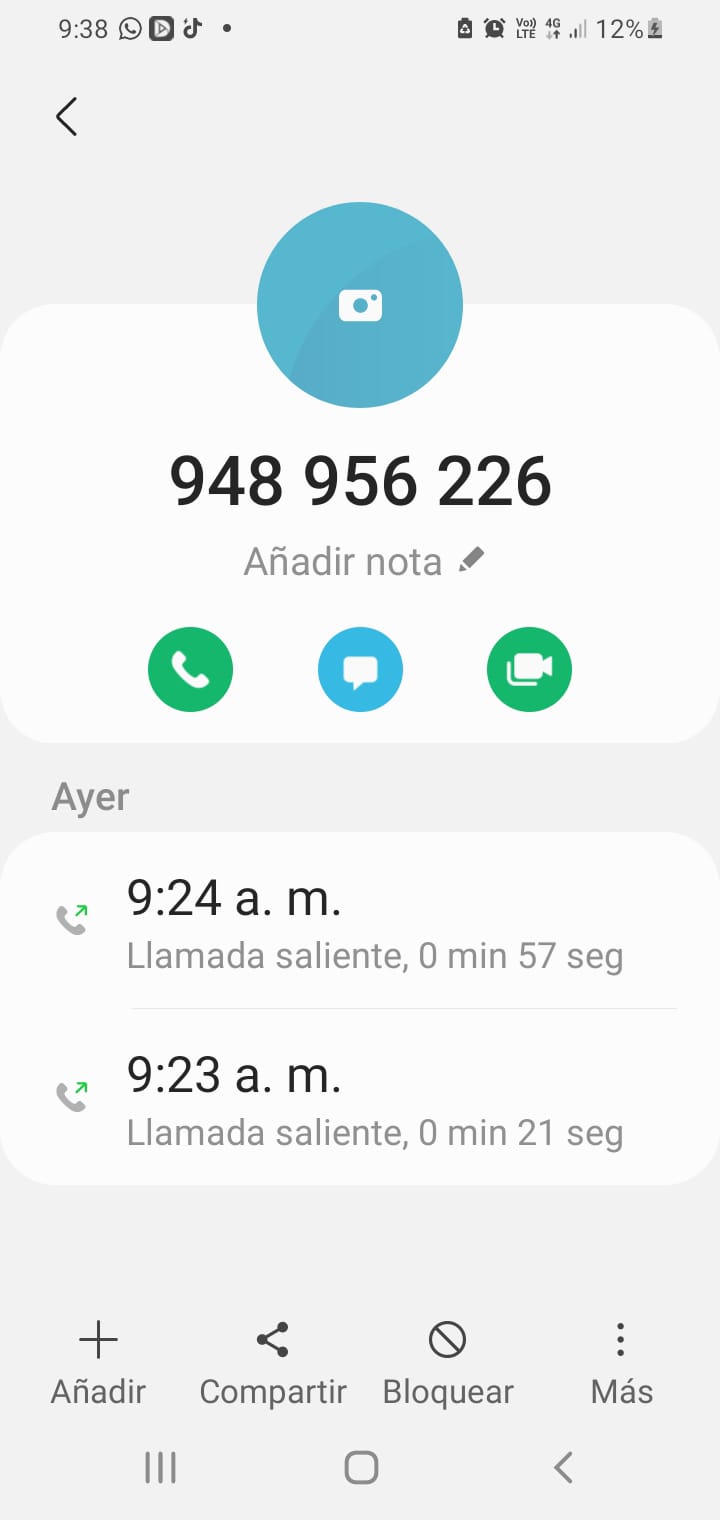
Task: Go back using the top arrow
Action: 67,117
